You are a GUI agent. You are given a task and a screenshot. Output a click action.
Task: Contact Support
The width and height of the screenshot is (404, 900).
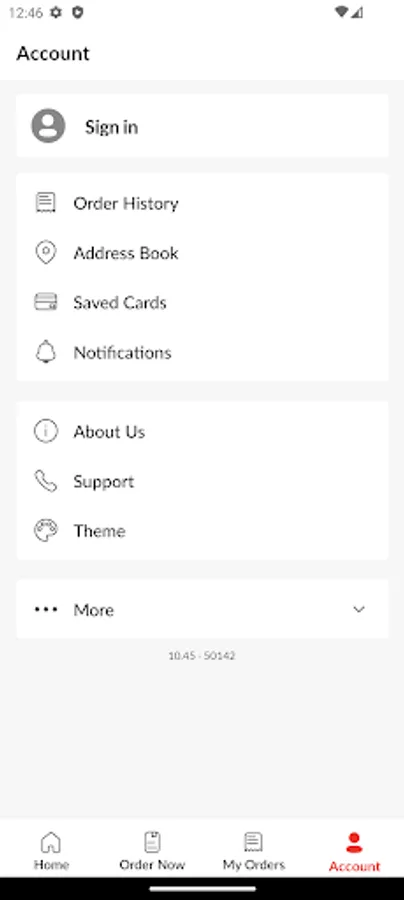202,481
